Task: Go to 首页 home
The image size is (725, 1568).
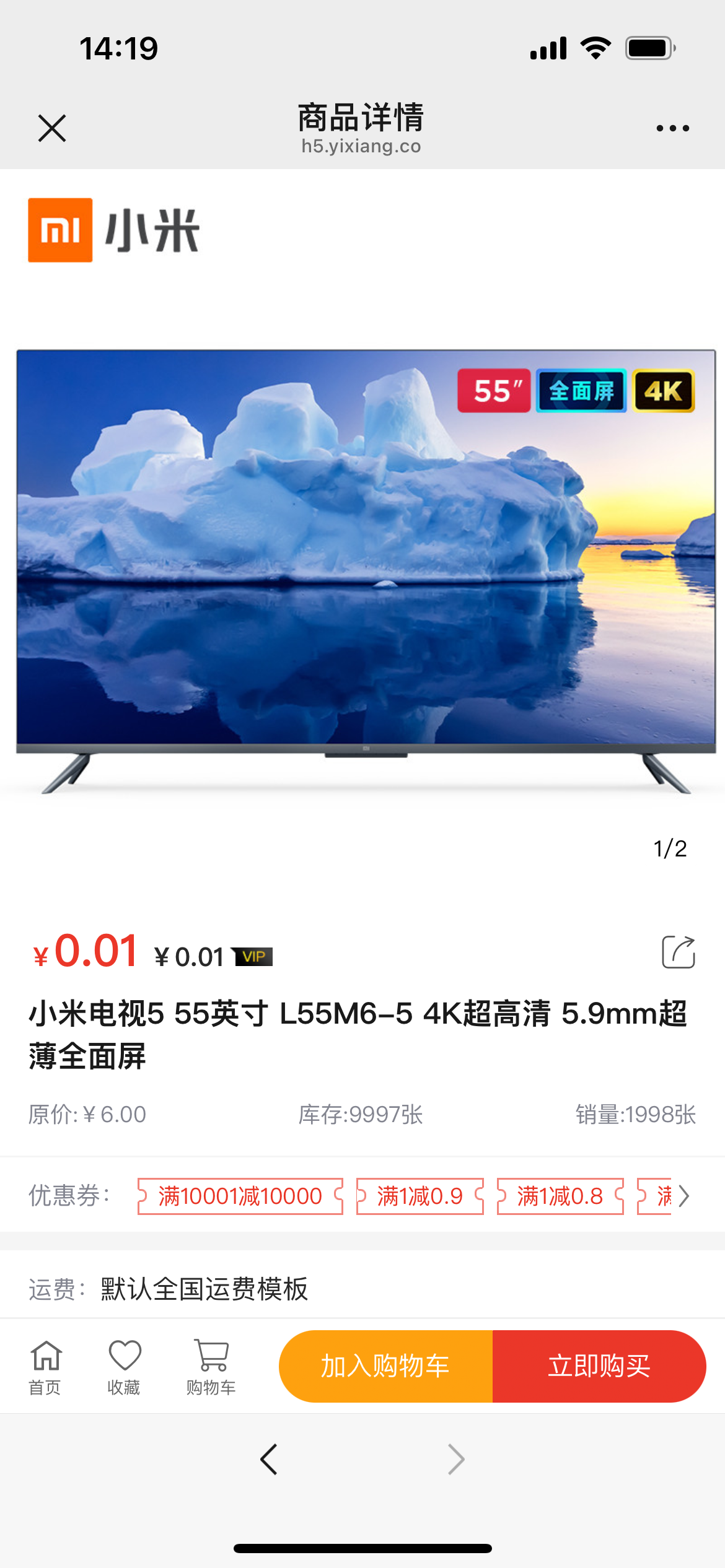Action: [x=46, y=1367]
